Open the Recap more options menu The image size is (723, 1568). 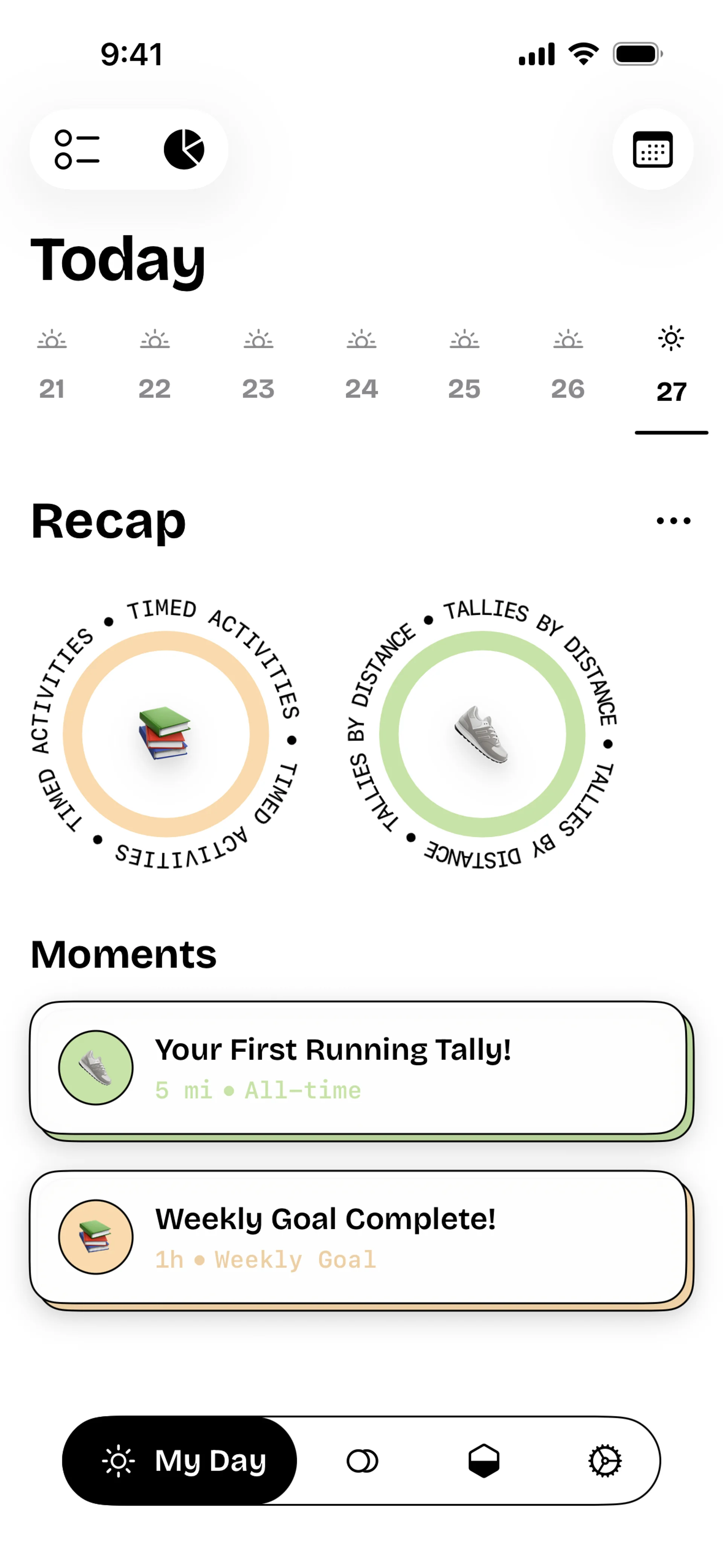pos(673,520)
